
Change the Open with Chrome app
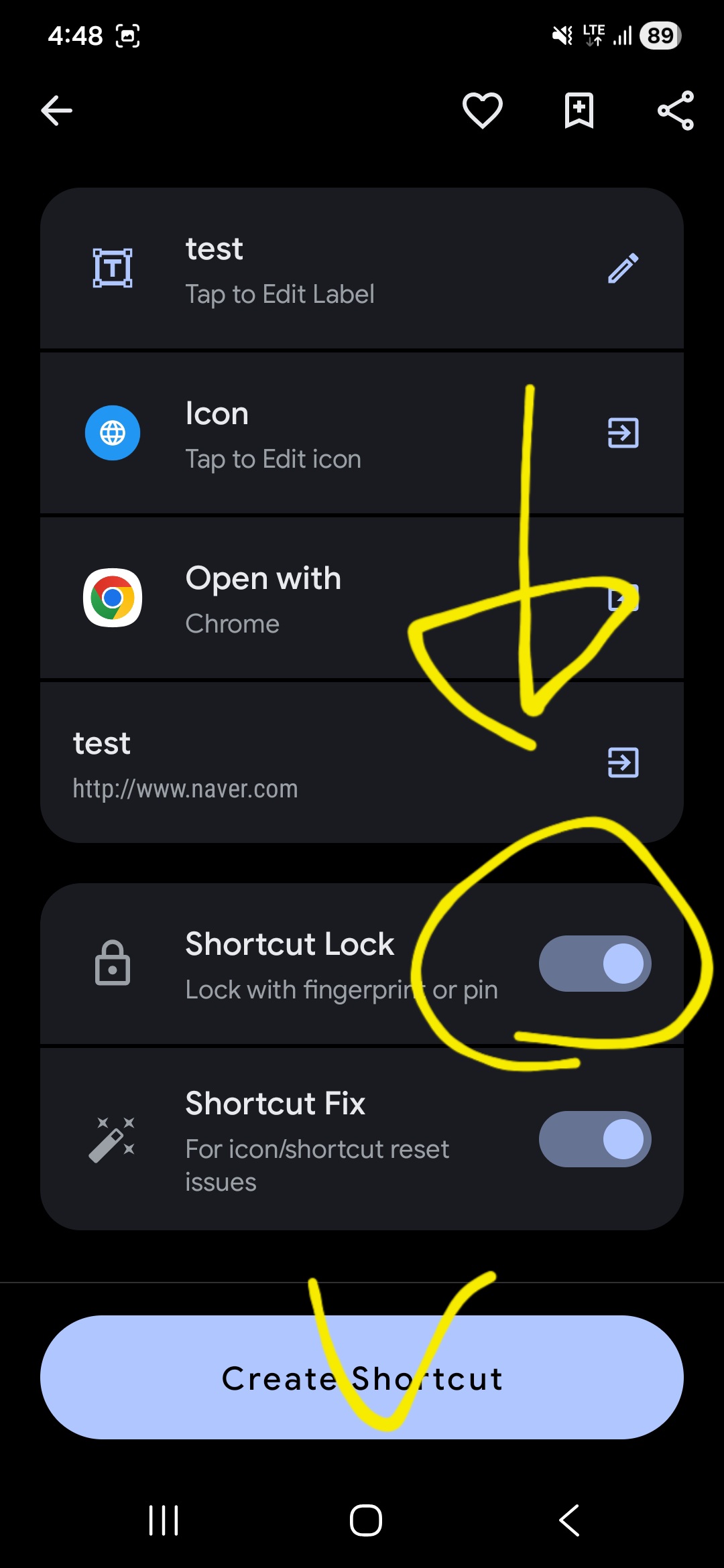[x=362, y=598]
